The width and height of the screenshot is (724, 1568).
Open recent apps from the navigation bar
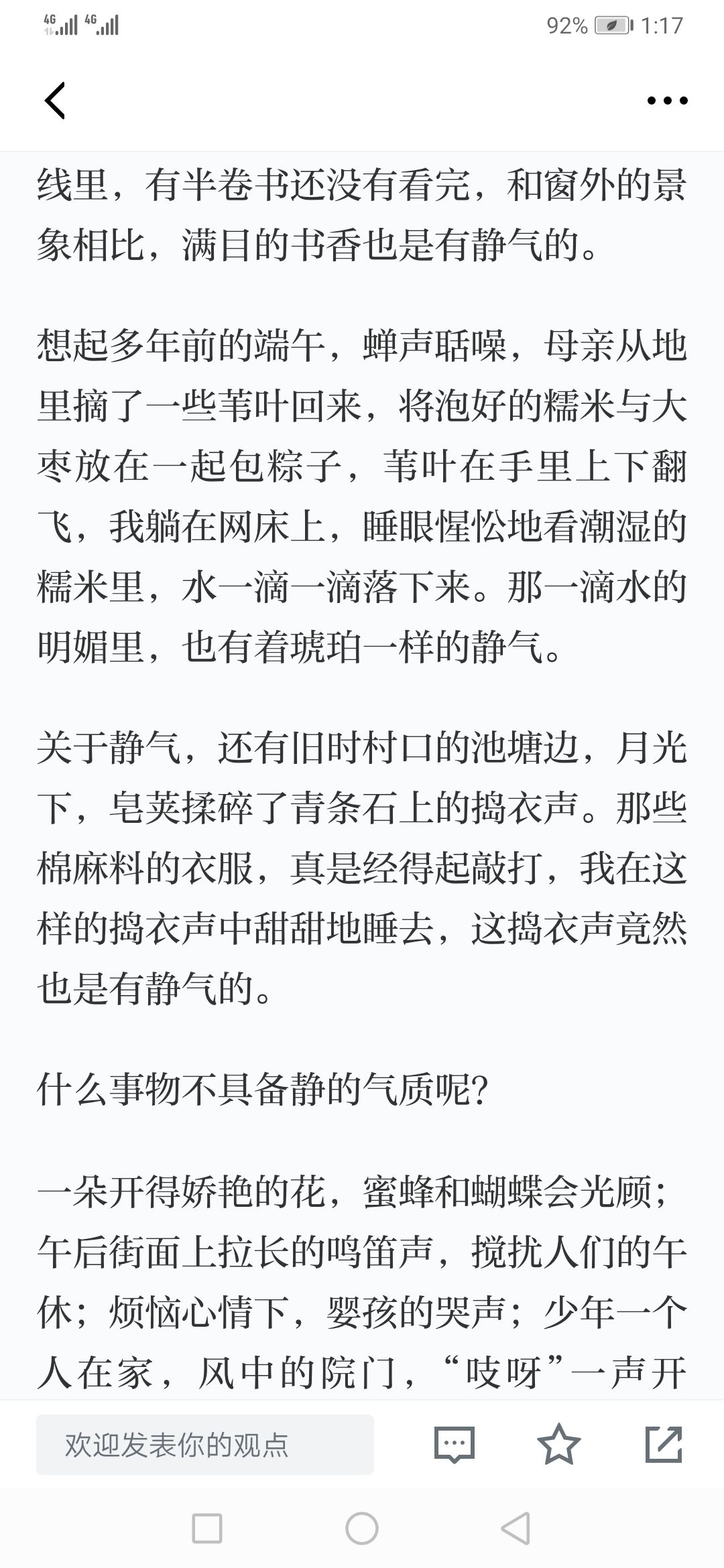click(x=207, y=1528)
